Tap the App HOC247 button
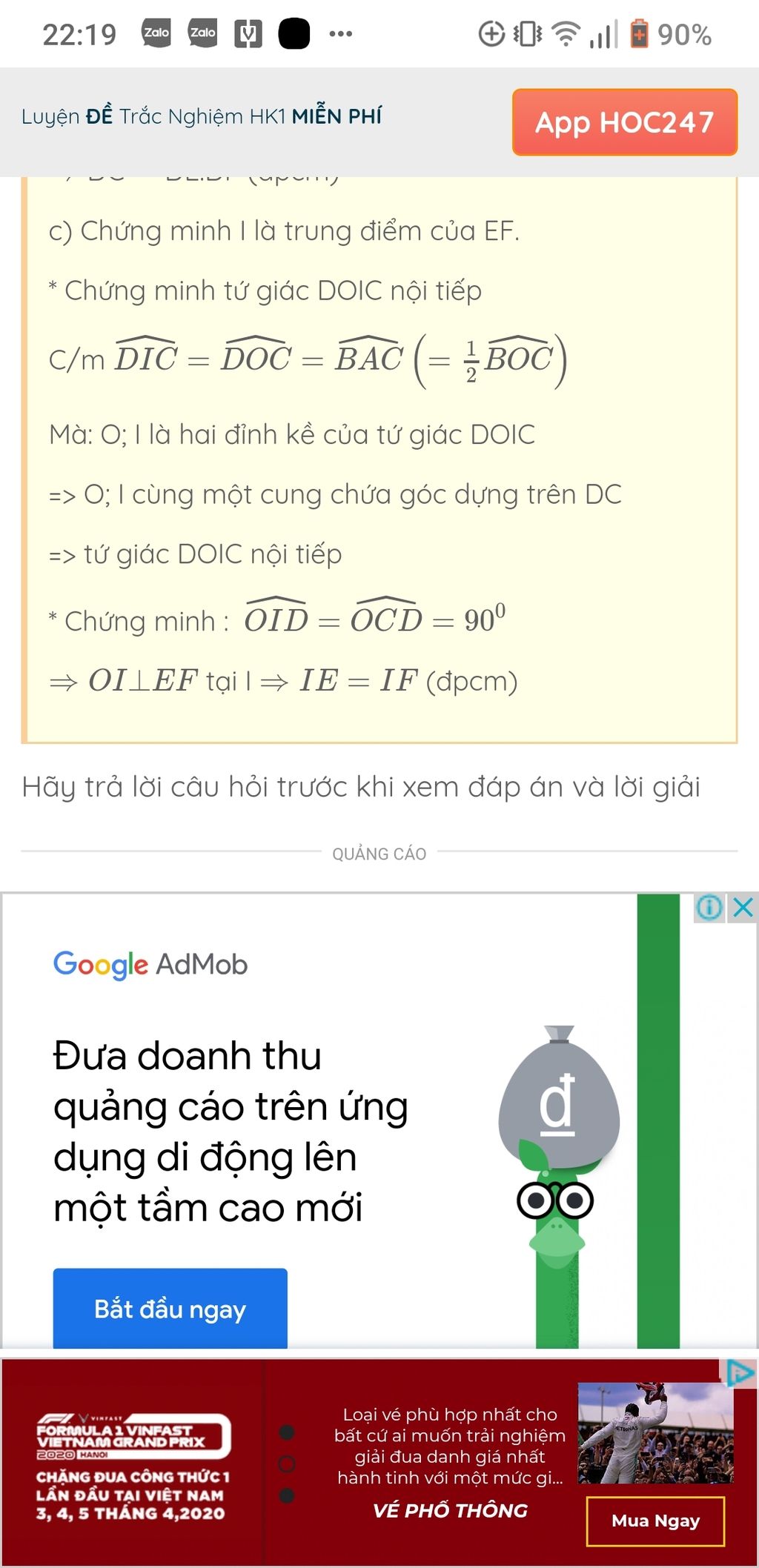 click(x=624, y=122)
